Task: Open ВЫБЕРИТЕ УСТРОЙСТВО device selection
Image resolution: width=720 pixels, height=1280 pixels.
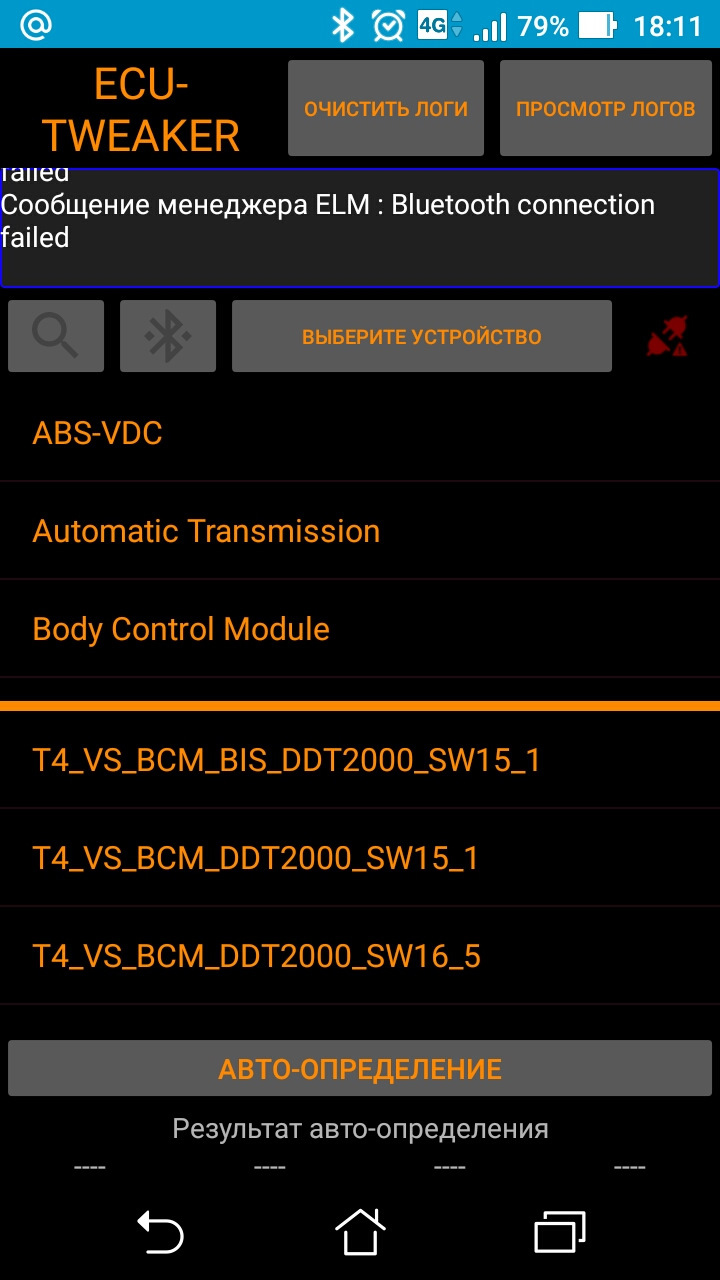Action: coord(421,336)
